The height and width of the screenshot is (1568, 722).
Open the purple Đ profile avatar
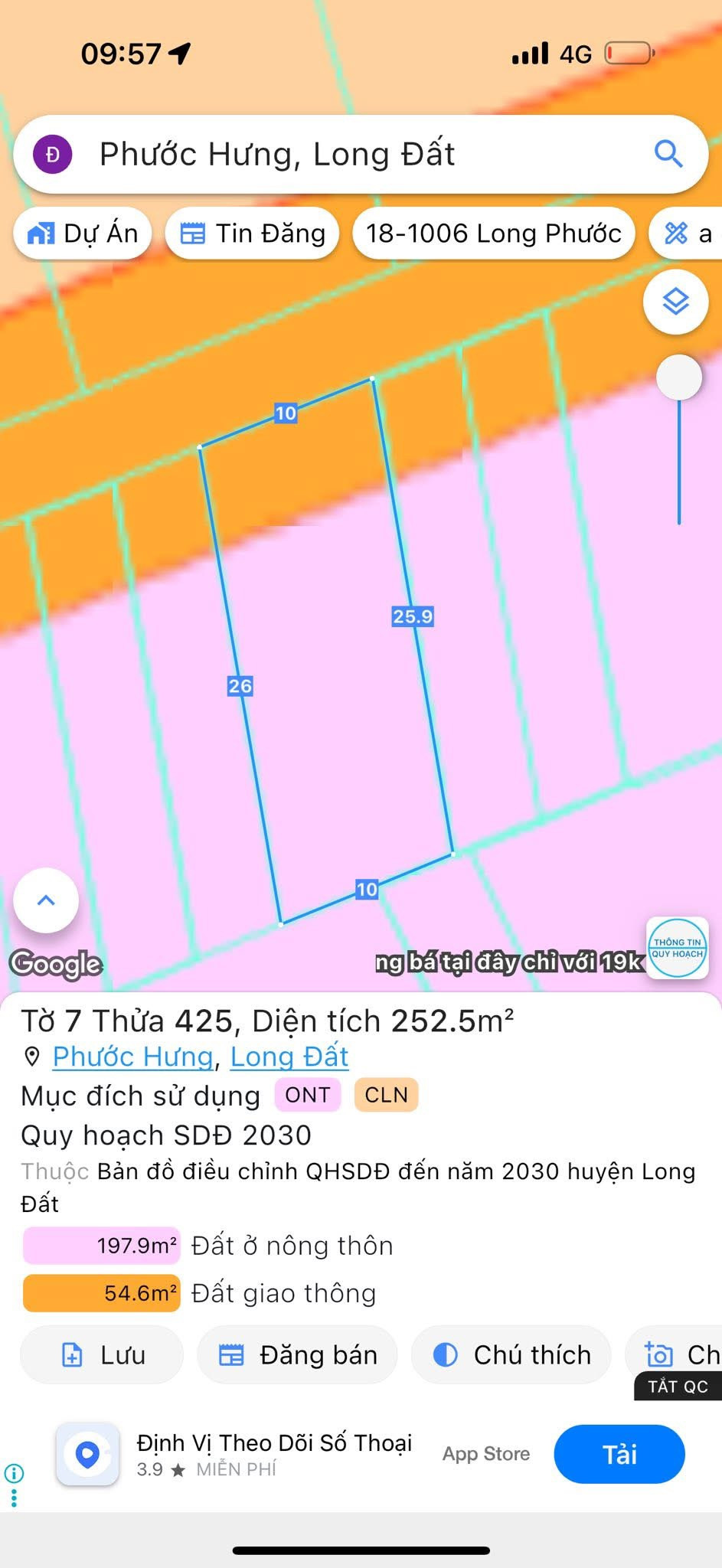pyautogui.click(x=52, y=155)
